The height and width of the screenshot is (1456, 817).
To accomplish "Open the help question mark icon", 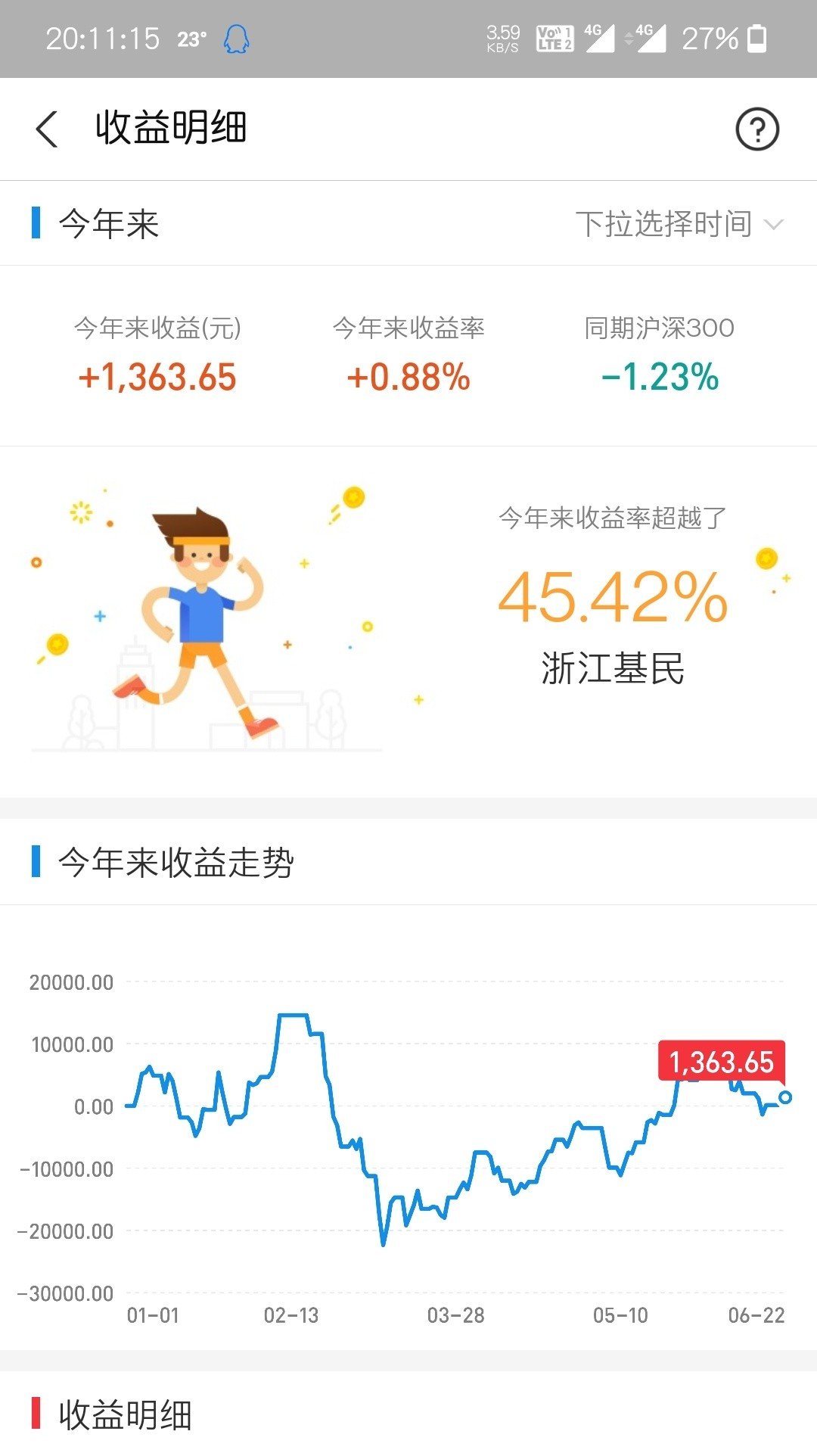I will click(x=757, y=129).
